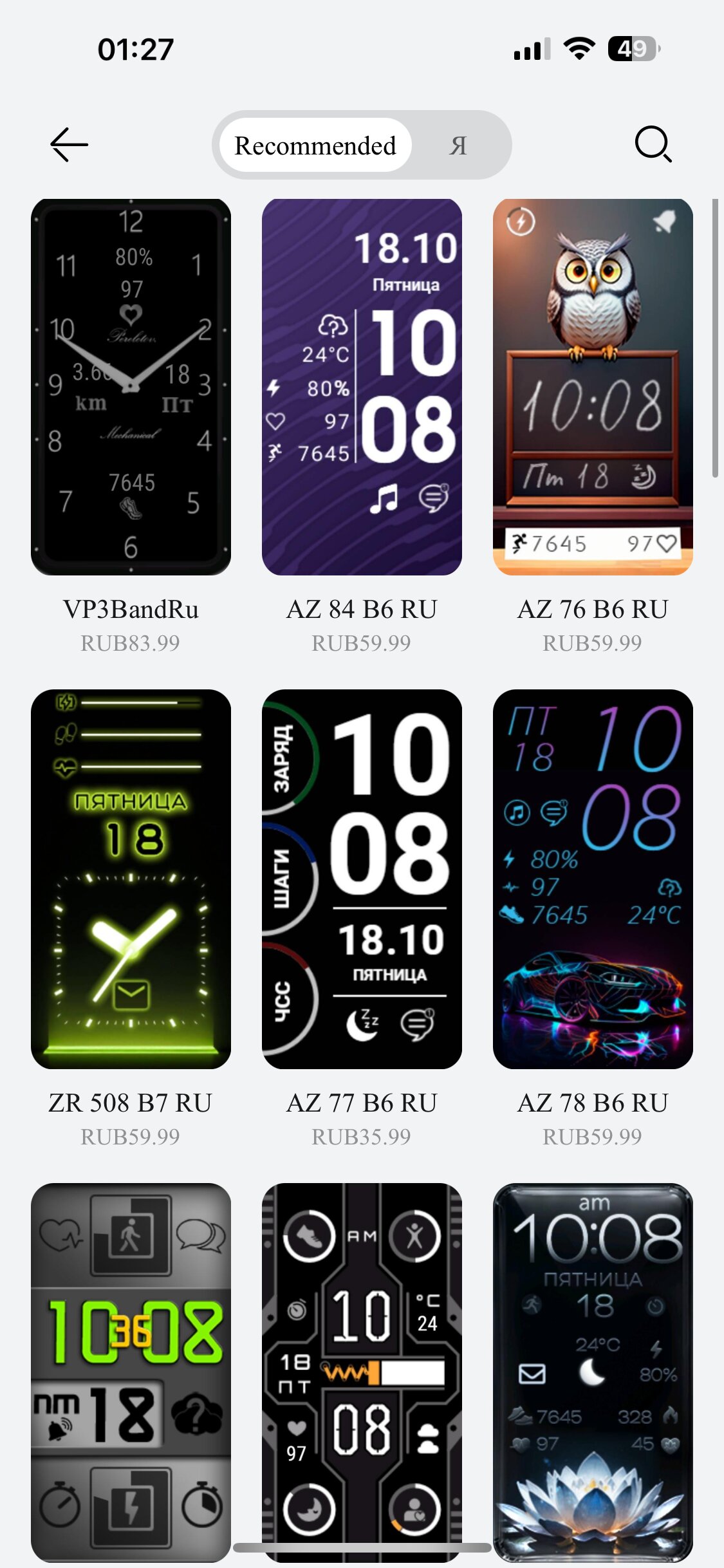Open the black circuit-style watch face
Viewport: 724px width, 1568px height.
point(362,1372)
